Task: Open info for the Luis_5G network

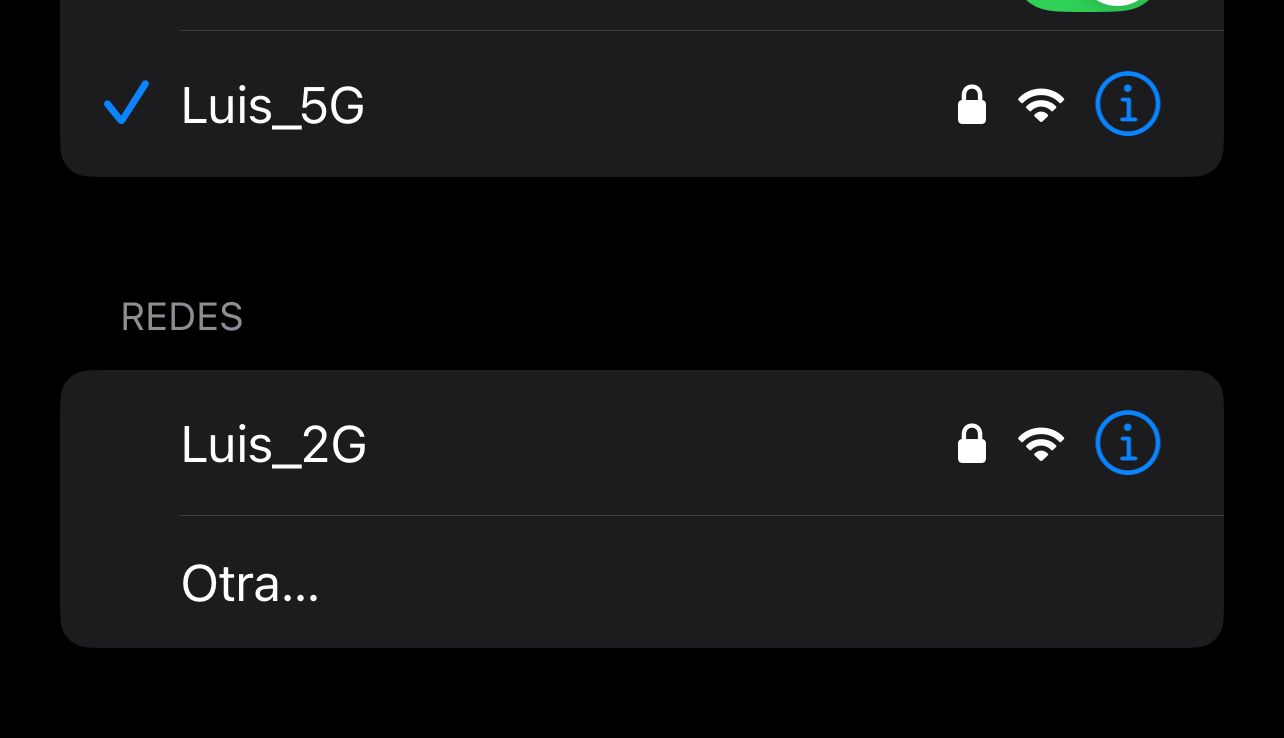Action: tap(1127, 104)
